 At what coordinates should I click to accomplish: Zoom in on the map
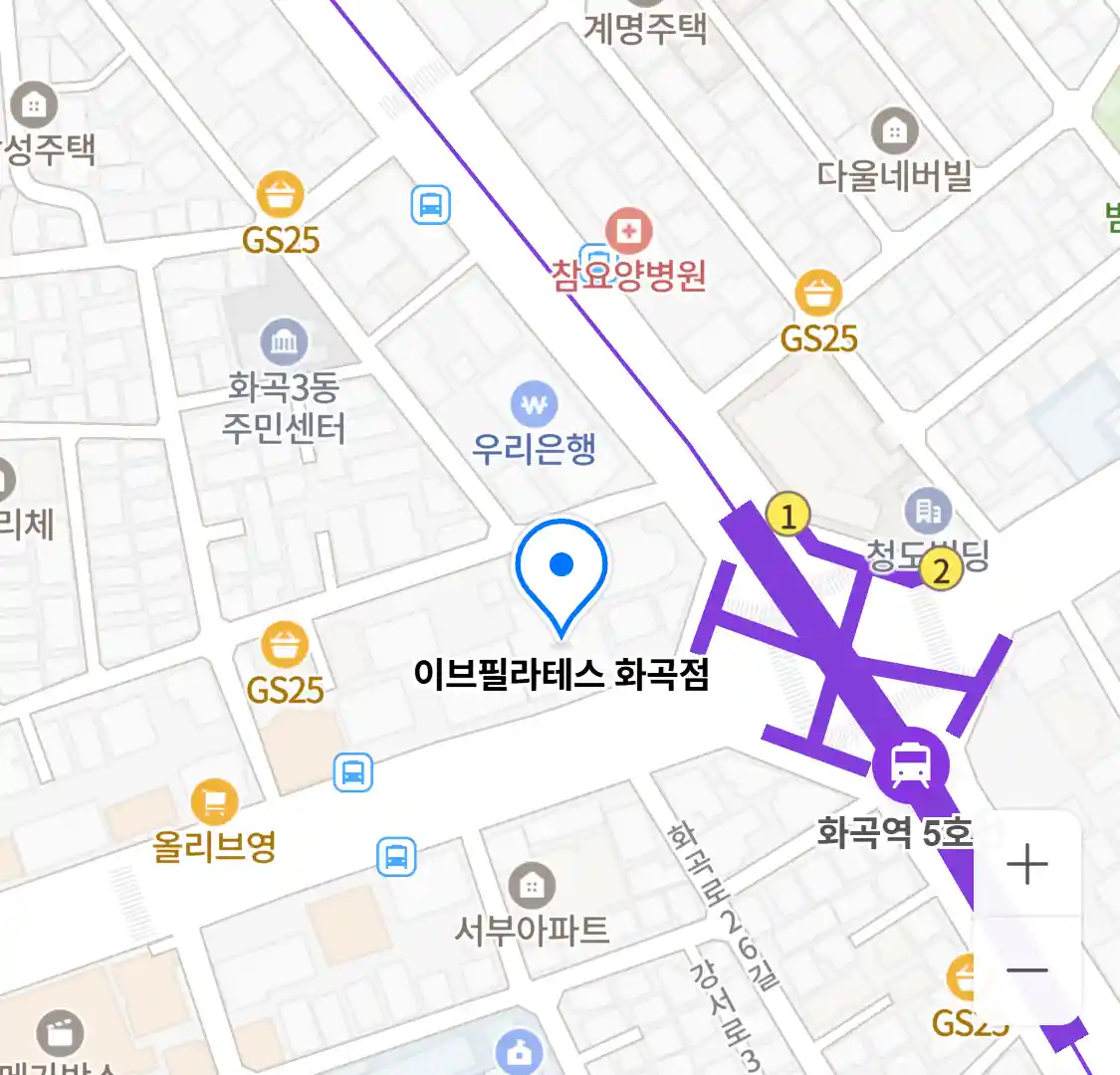point(1026,864)
